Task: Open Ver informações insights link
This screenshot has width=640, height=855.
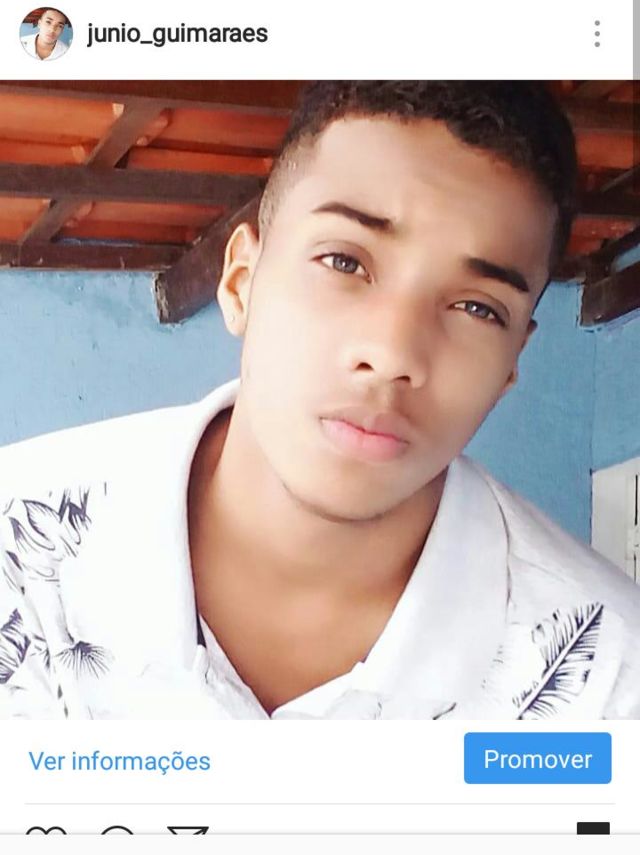Action: tap(119, 761)
